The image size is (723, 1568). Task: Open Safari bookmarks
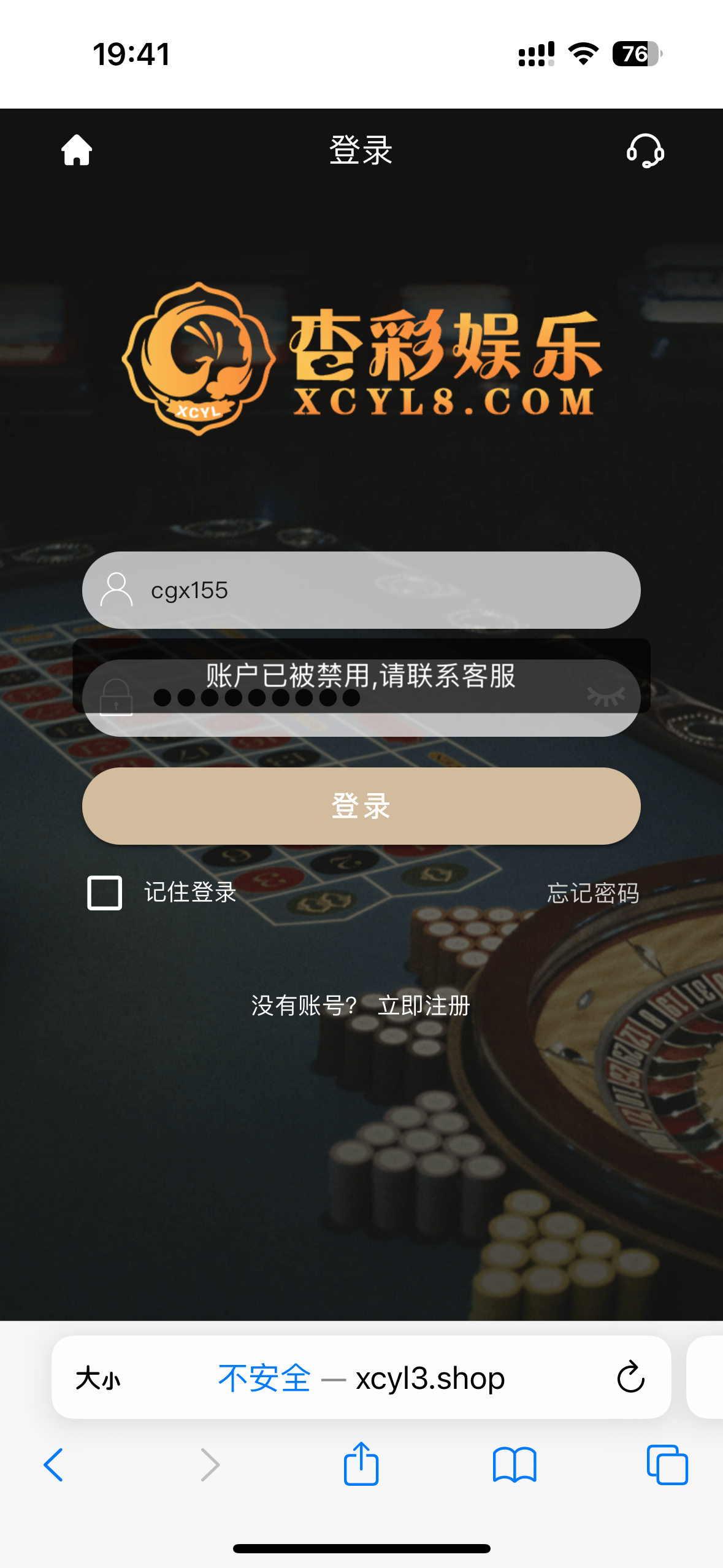(x=515, y=1465)
